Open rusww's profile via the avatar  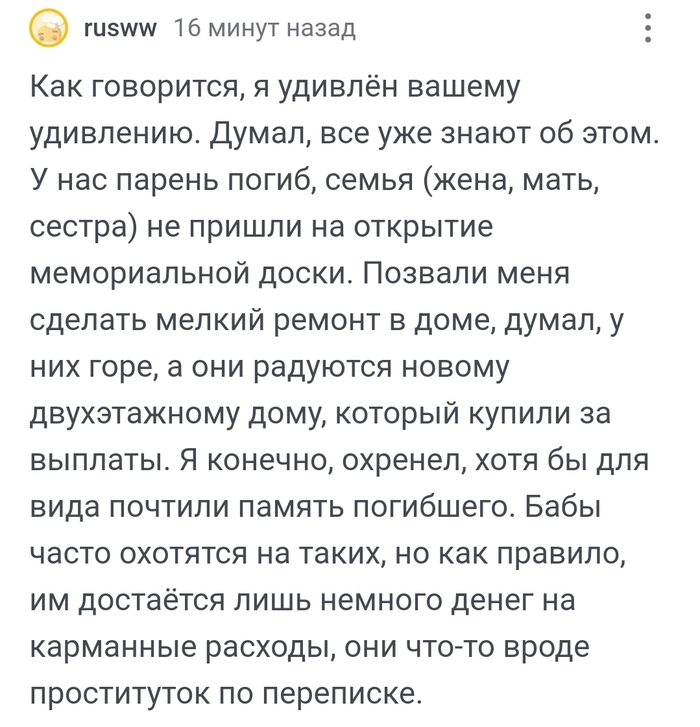click(49, 29)
